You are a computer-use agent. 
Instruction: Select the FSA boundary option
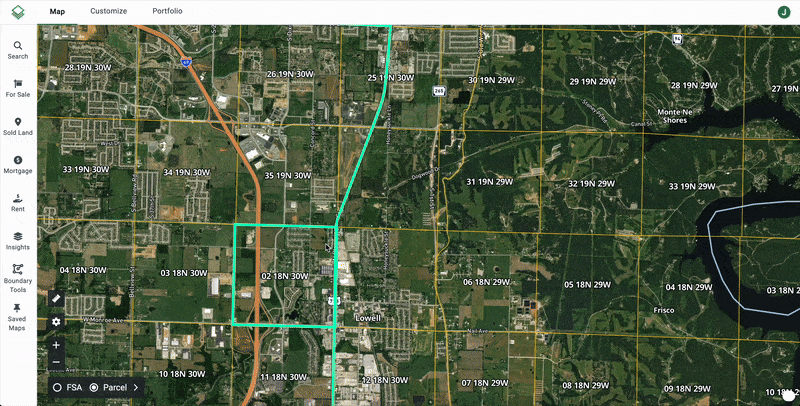click(68, 387)
